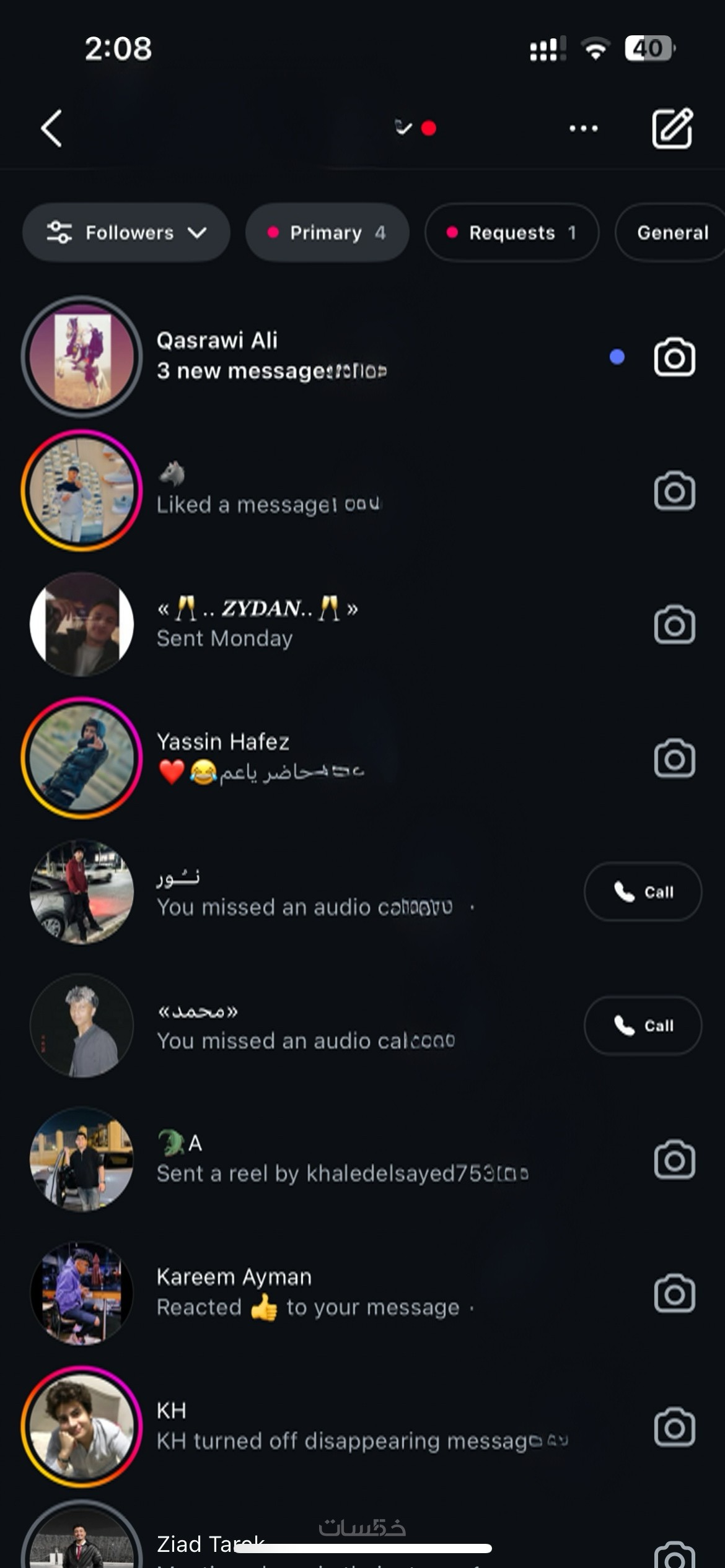Image resolution: width=725 pixels, height=1568 pixels.
Task: Go back from the inbox
Action: (51, 129)
